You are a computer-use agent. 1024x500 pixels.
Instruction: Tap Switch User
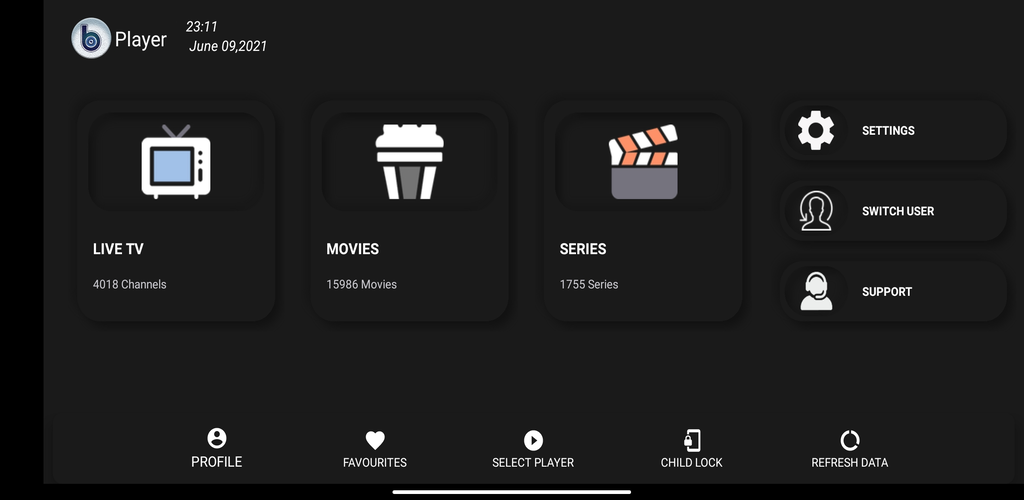point(892,211)
